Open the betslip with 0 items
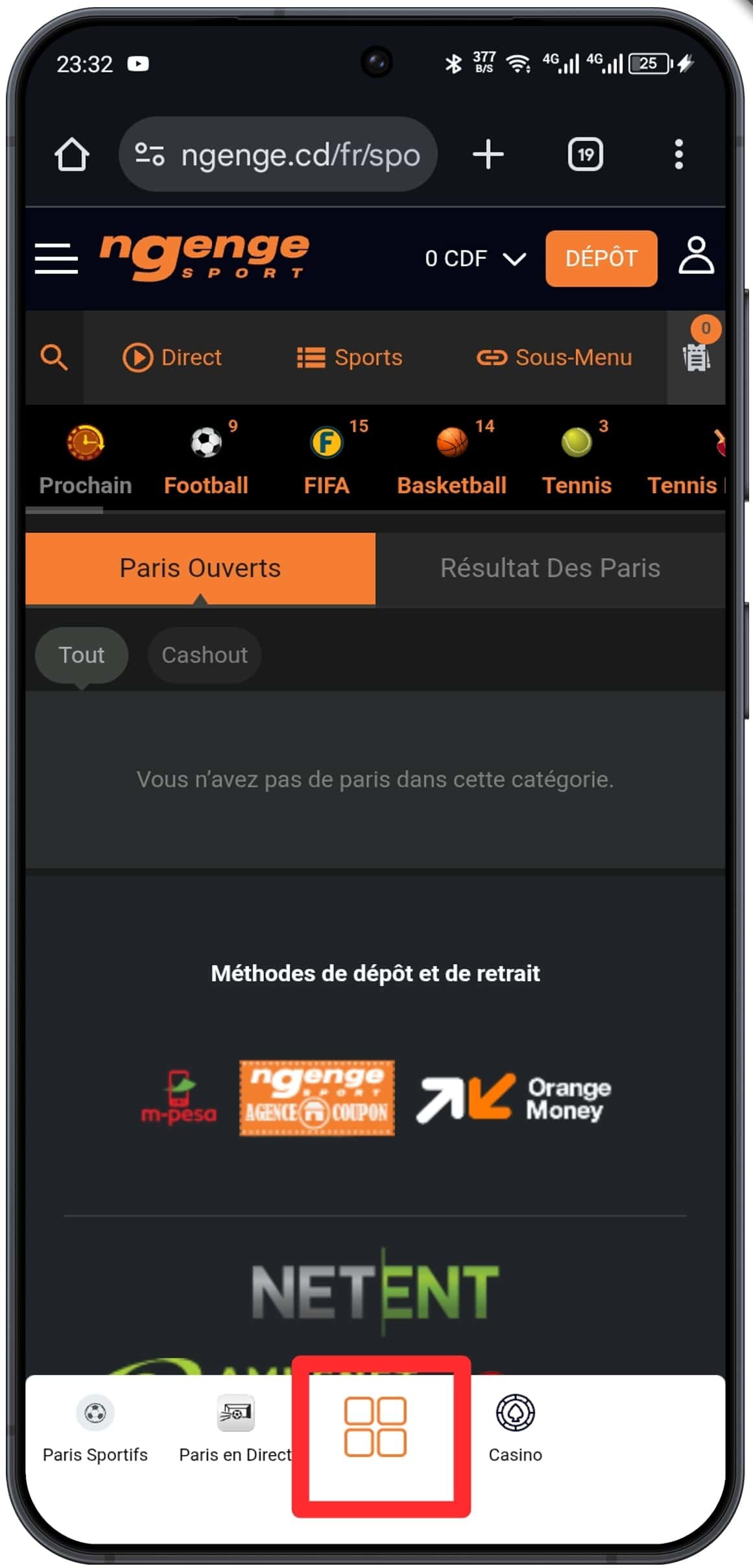Image resolution: width=753 pixels, height=1568 pixels. click(696, 358)
